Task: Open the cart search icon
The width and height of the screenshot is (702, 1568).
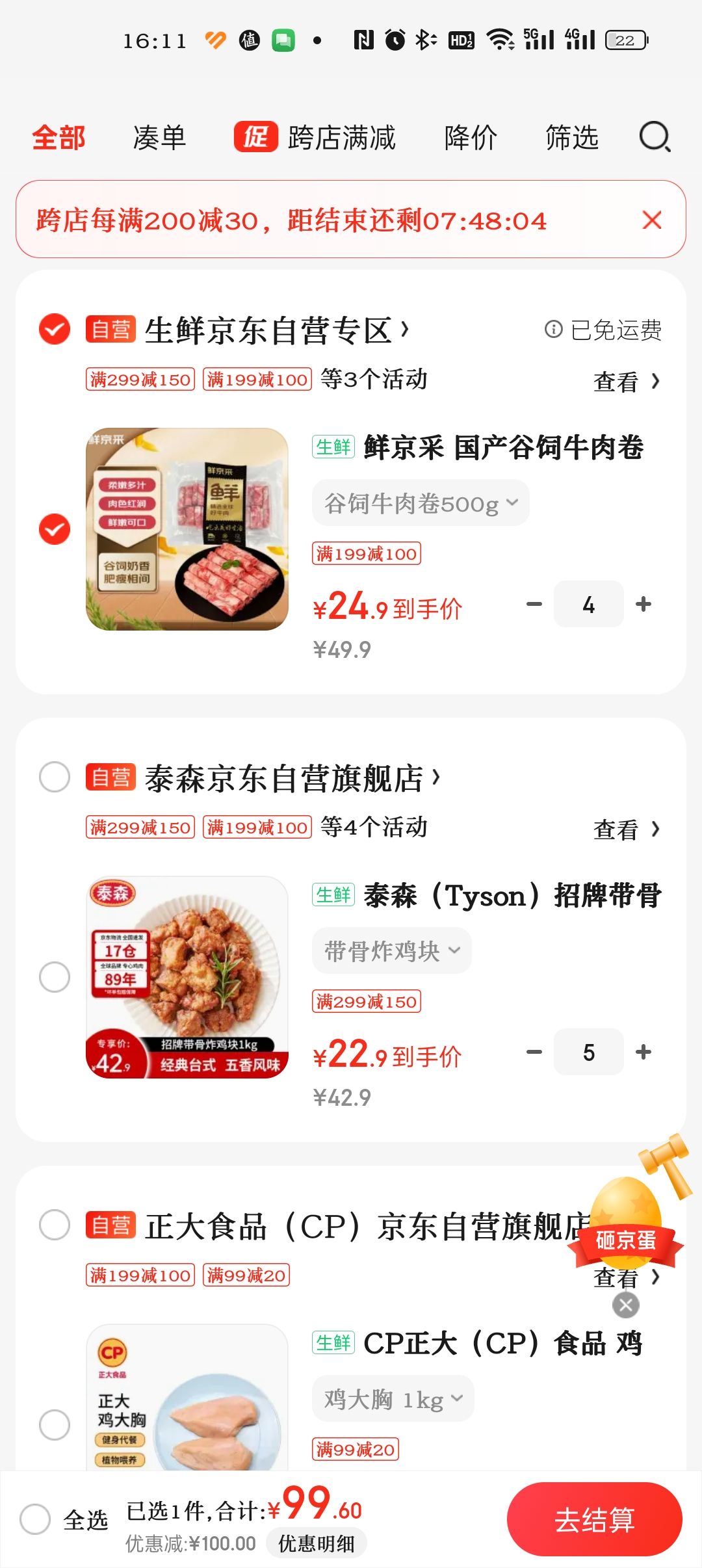Action: tap(655, 137)
